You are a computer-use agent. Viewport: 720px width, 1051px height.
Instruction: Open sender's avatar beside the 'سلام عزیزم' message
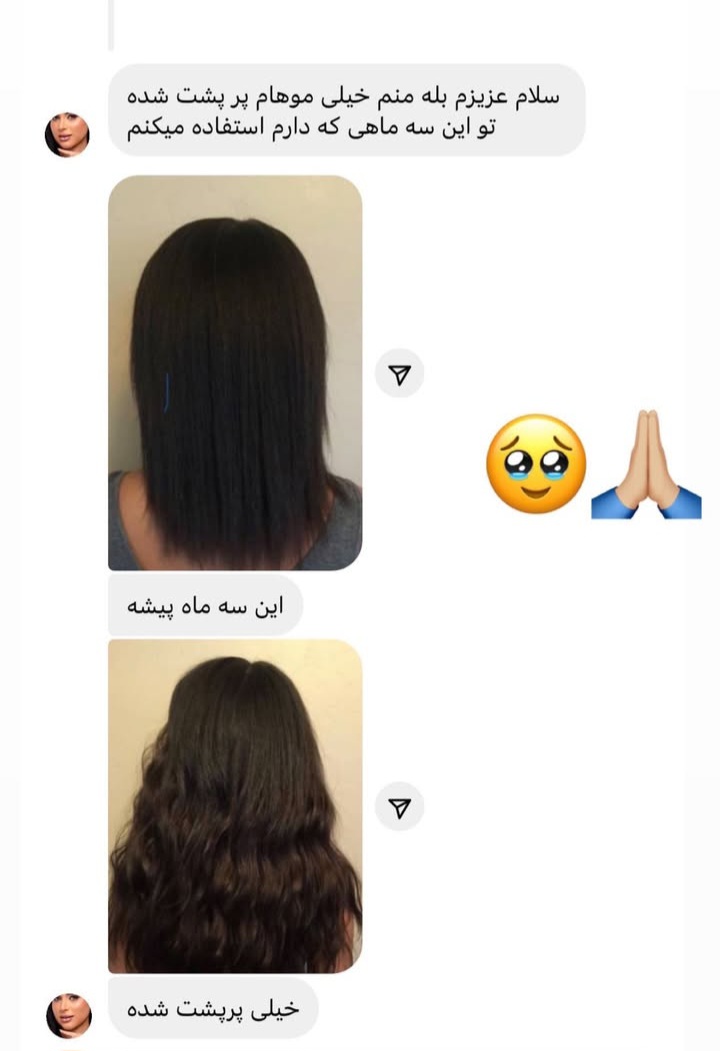(68, 134)
